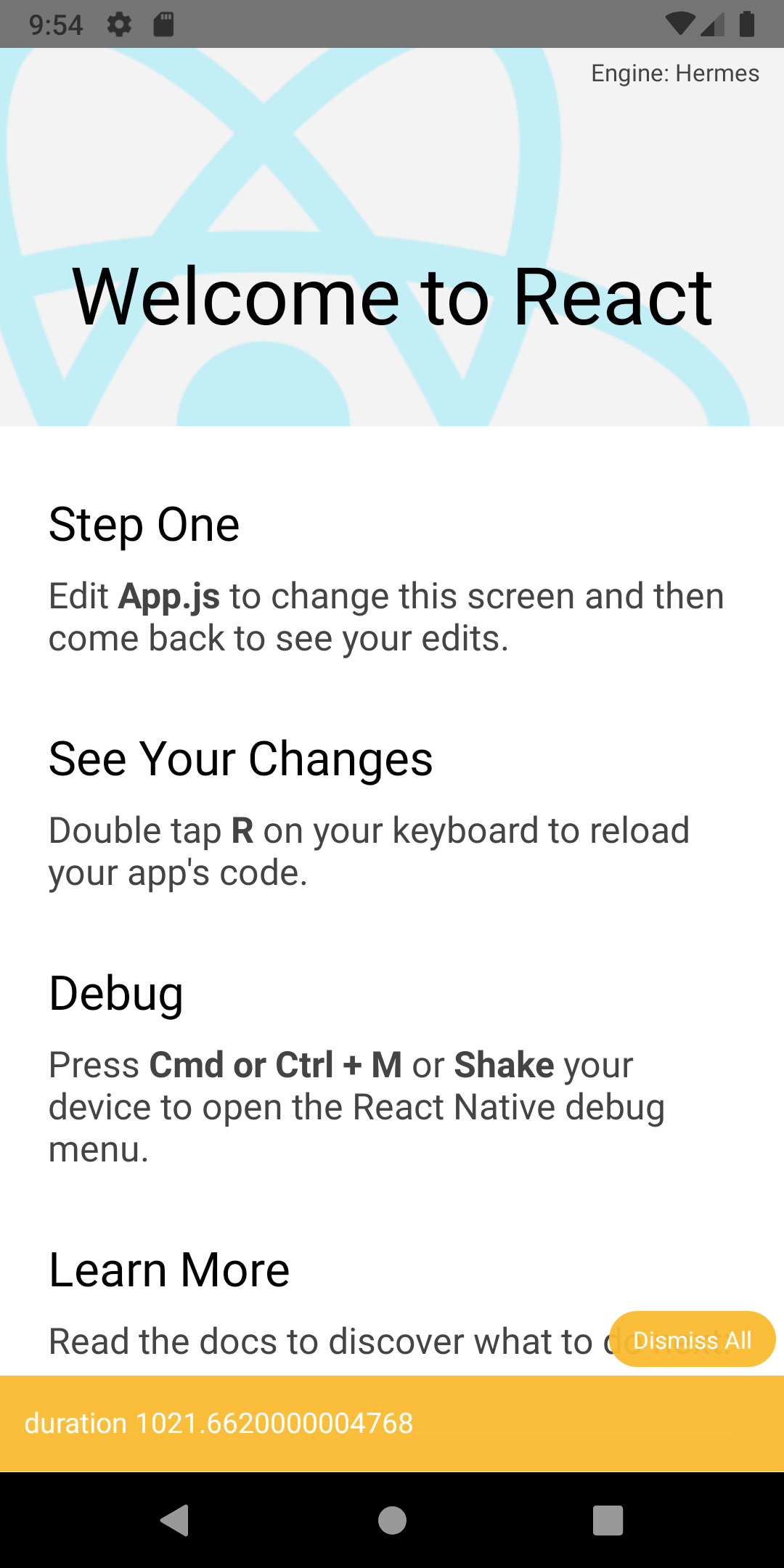Tap the system home button
Image resolution: width=784 pixels, height=1568 pixels.
click(392, 1520)
